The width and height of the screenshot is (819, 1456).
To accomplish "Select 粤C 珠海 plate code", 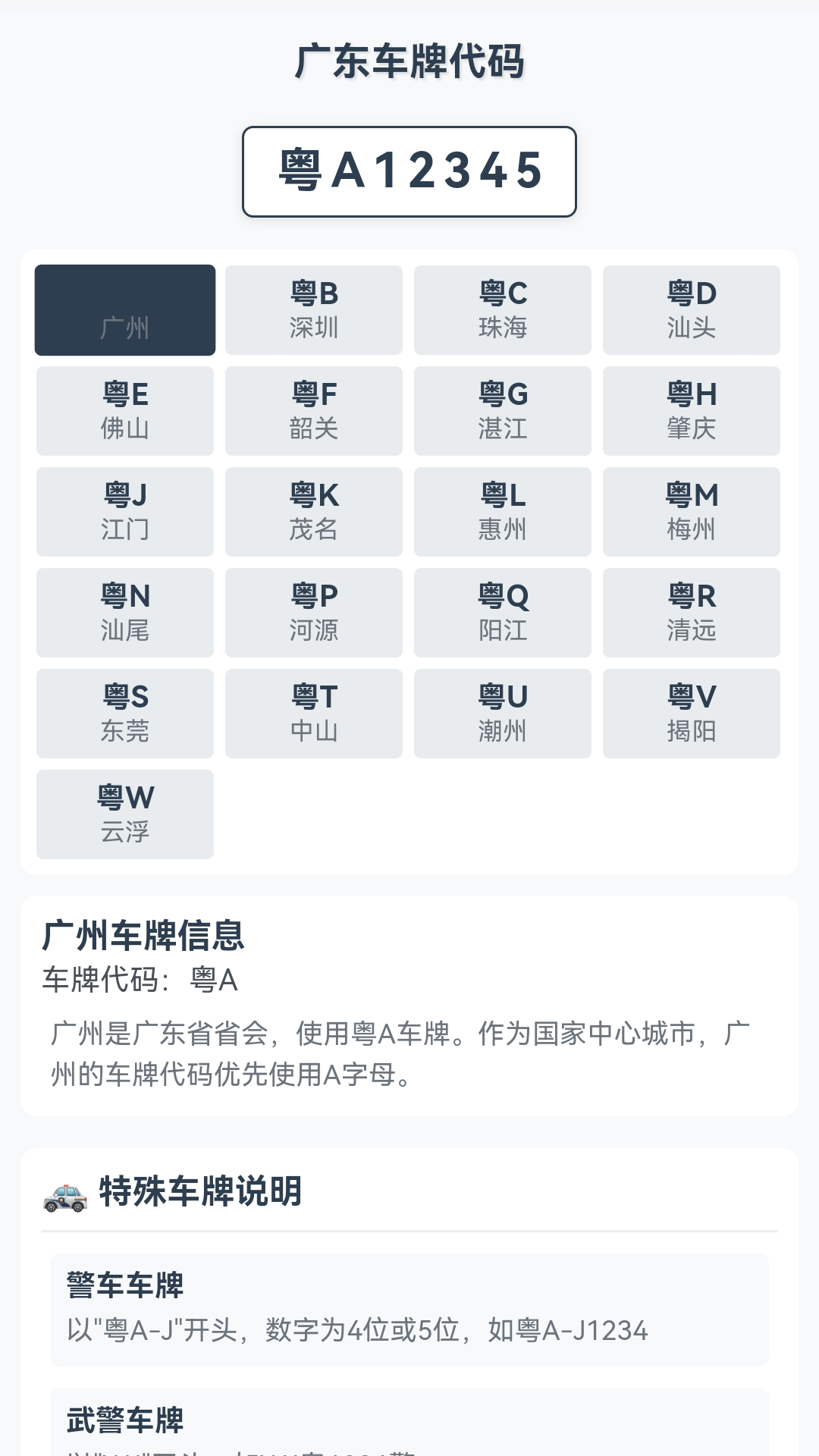I will coord(503,309).
